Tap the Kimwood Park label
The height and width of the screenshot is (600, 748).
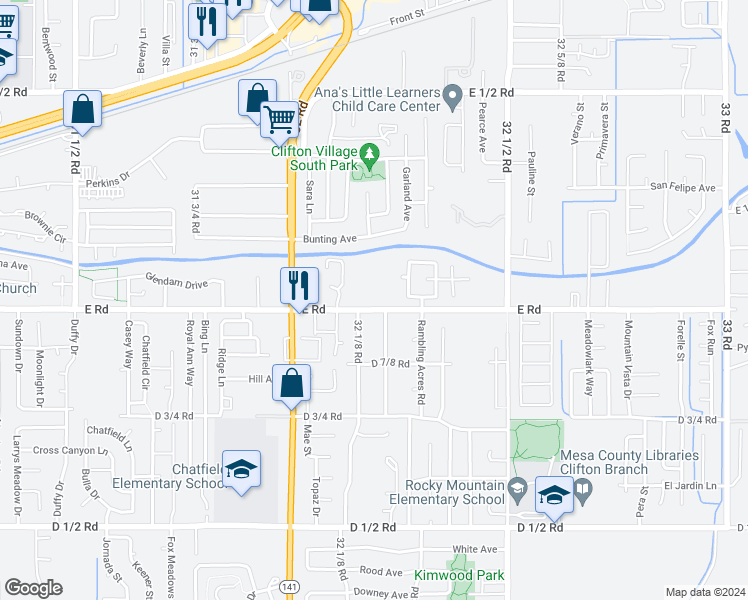pyautogui.click(x=460, y=575)
